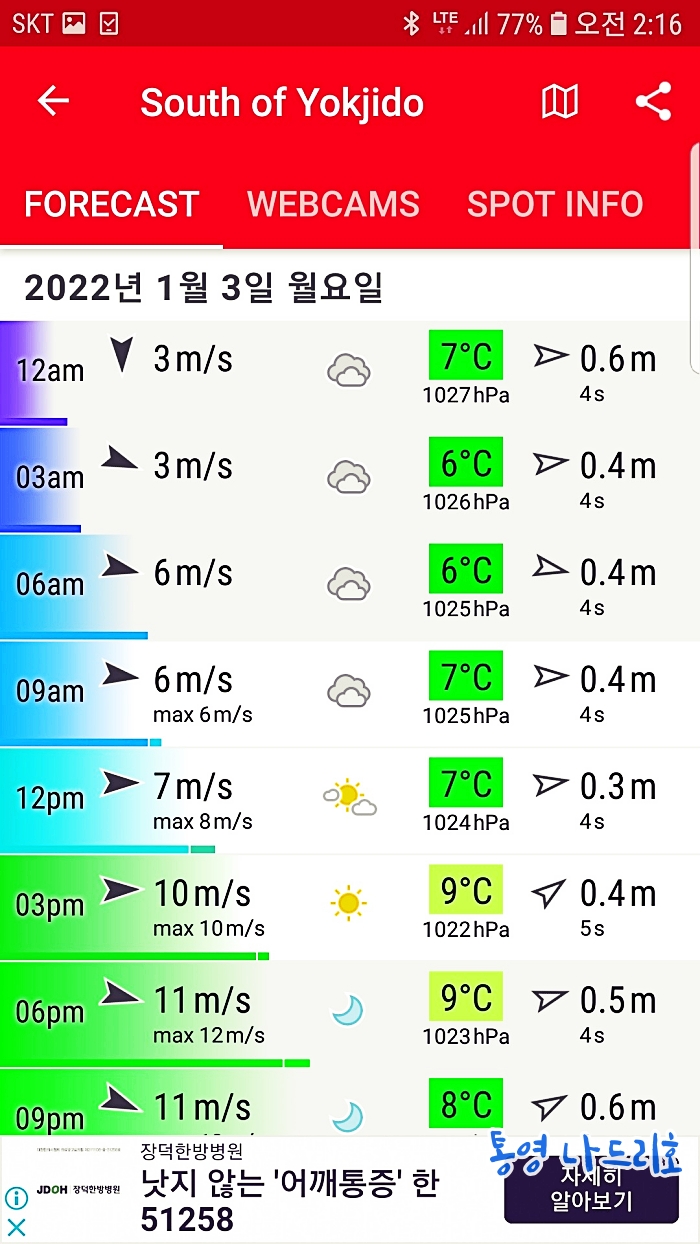
Task: Select the FORECAST tab
Action: pos(111,204)
